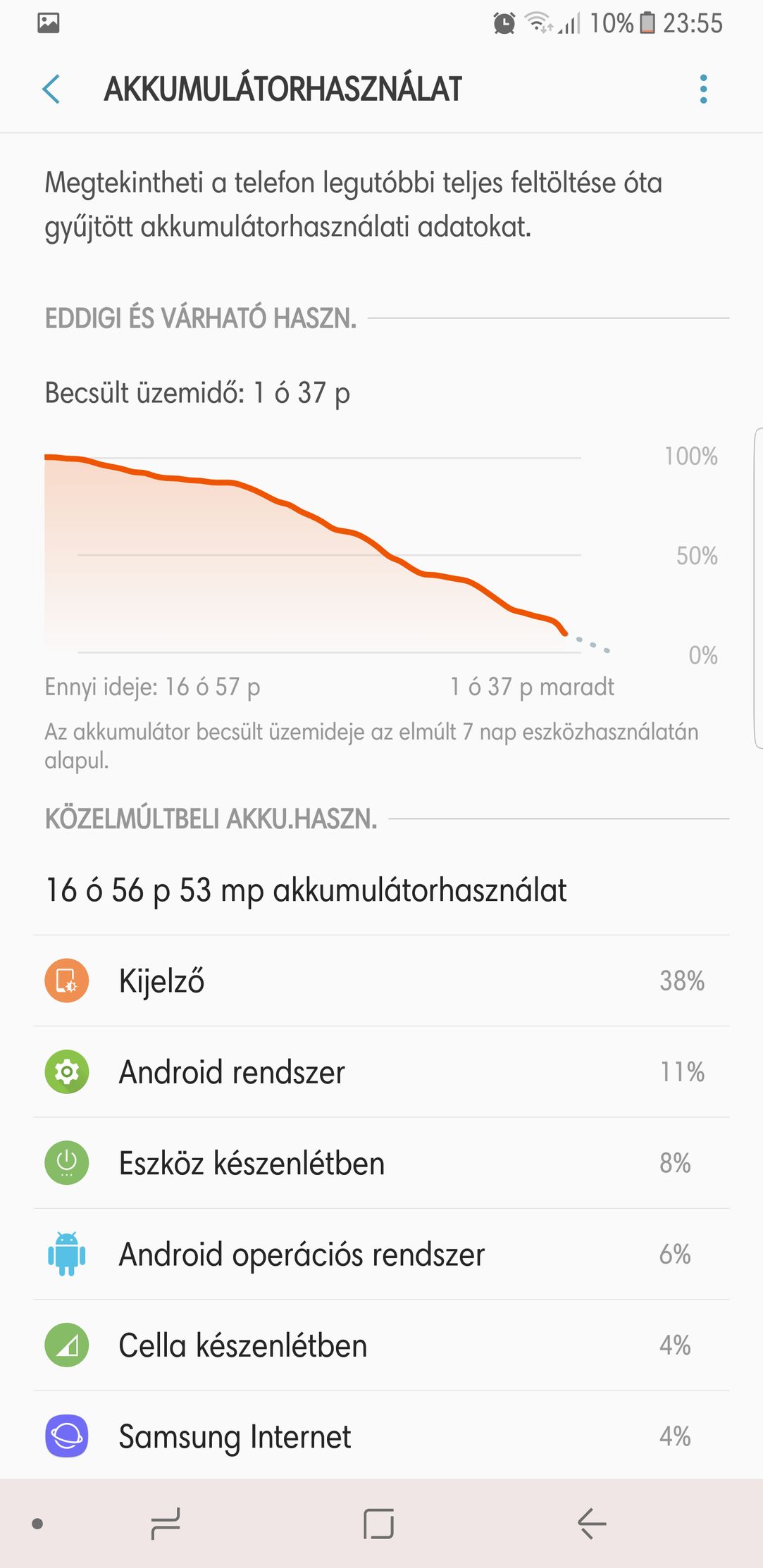Open Samsung Internet battery usage
The image size is (763, 1568).
(381, 1436)
